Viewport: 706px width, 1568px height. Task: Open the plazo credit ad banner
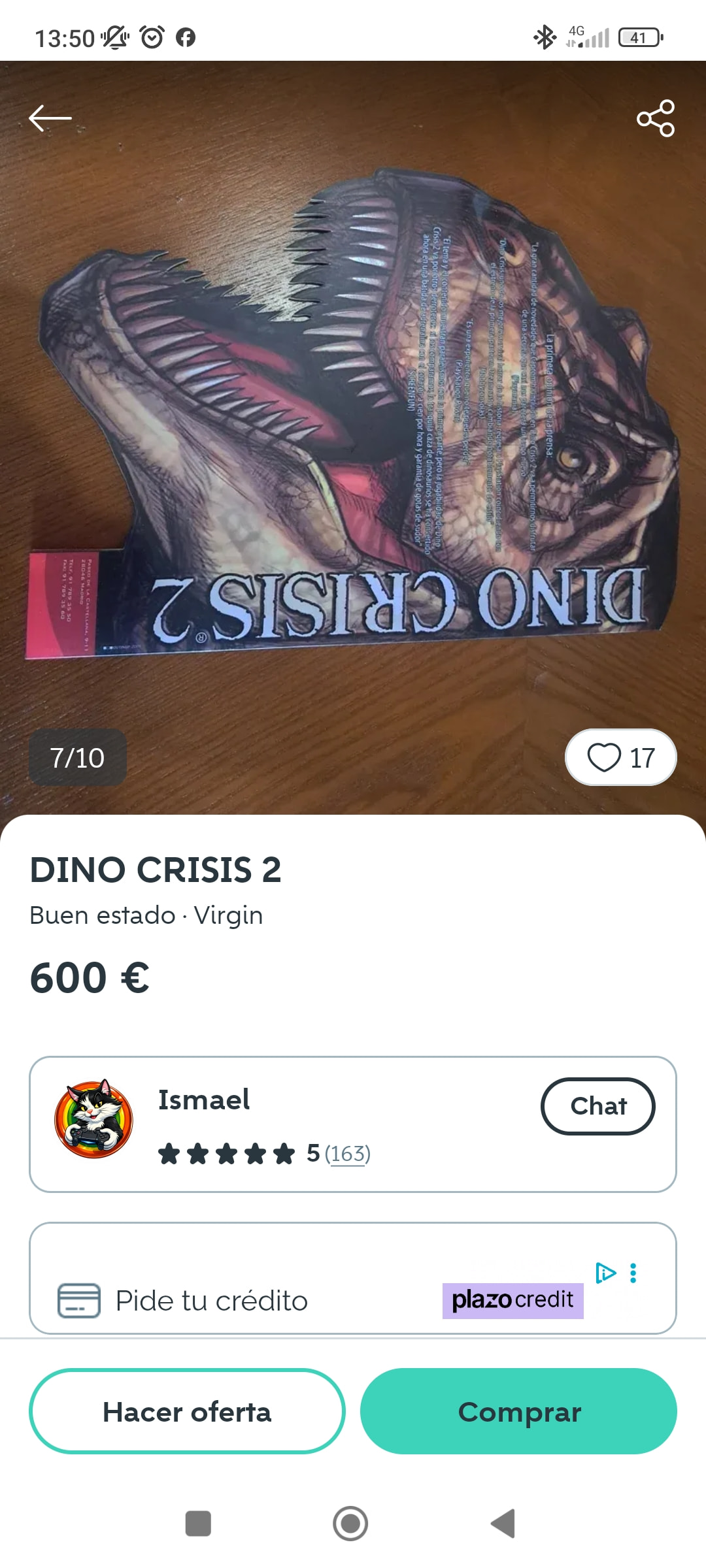(x=353, y=1279)
